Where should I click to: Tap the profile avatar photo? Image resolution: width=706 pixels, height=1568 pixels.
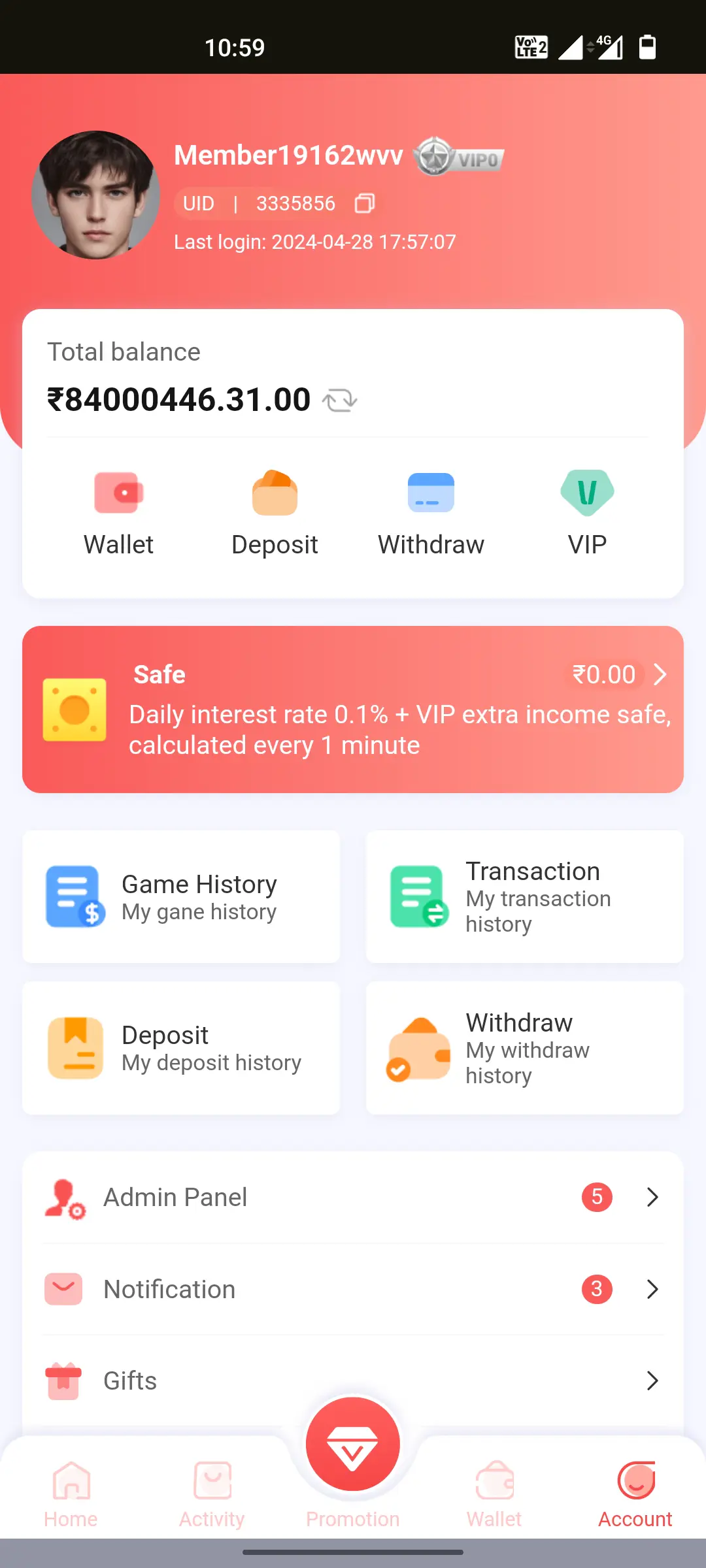pyautogui.click(x=95, y=195)
